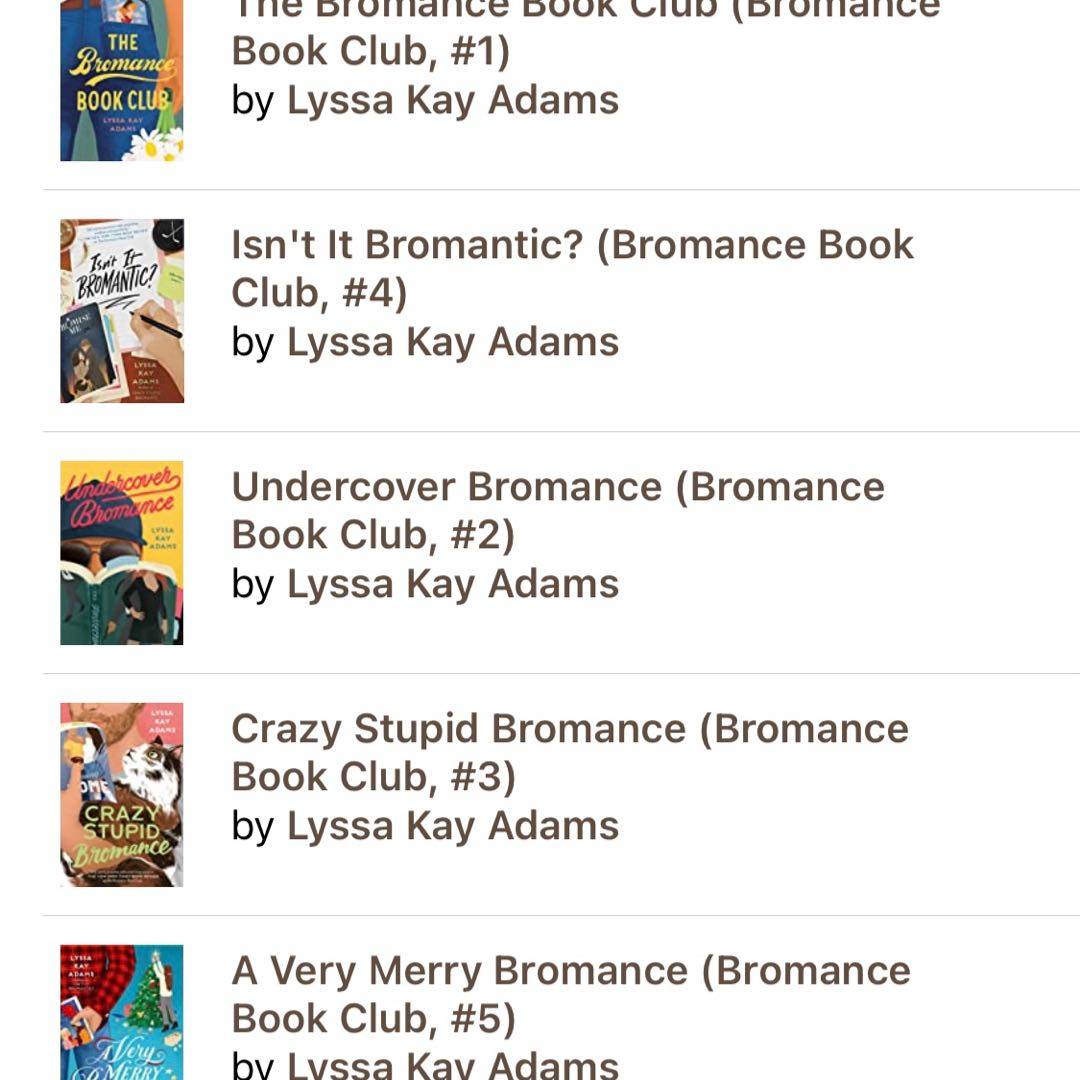Open A Very Merry Bromance title link

(x=571, y=994)
